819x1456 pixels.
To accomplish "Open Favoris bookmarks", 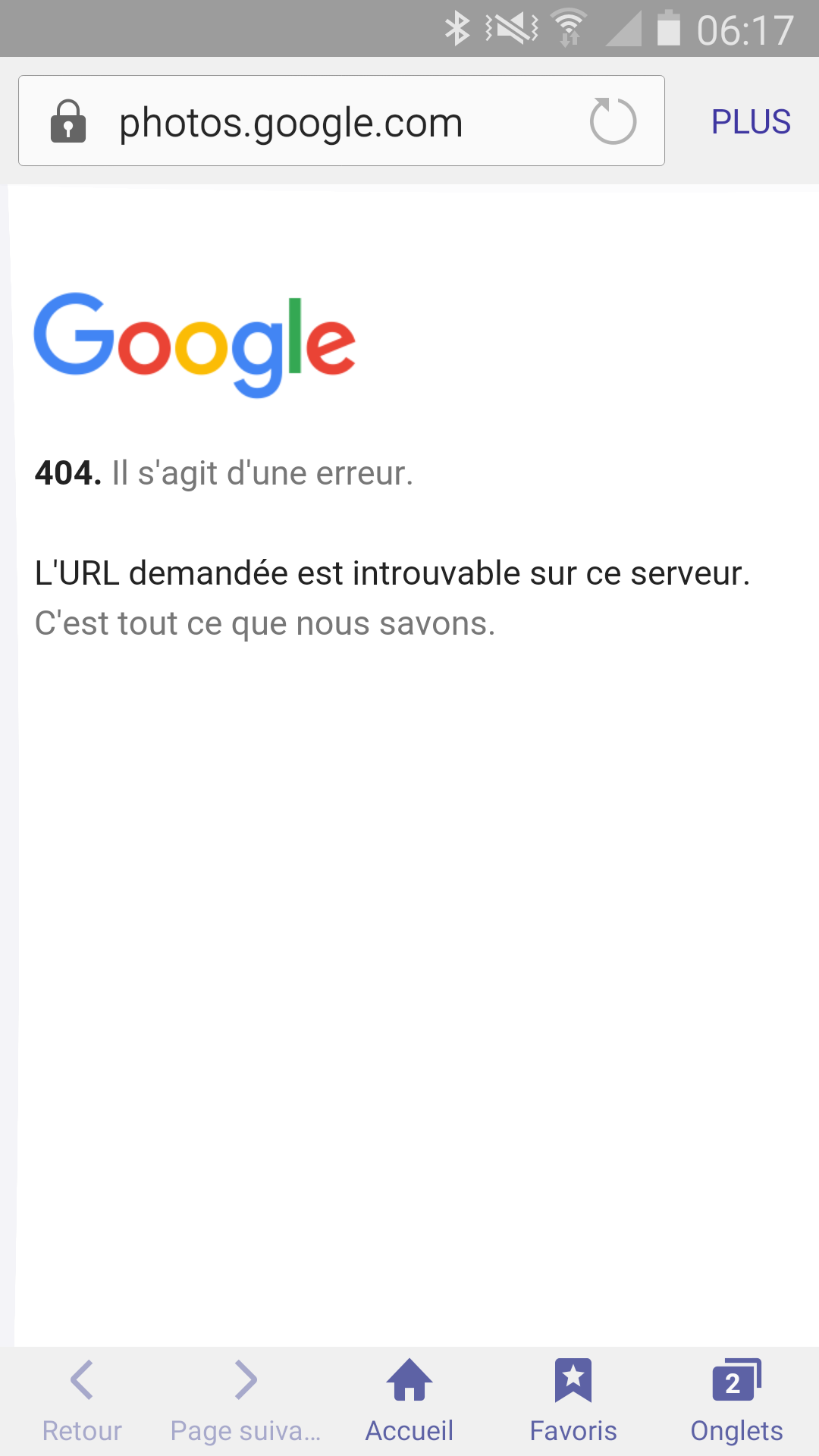I will (573, 1401).
